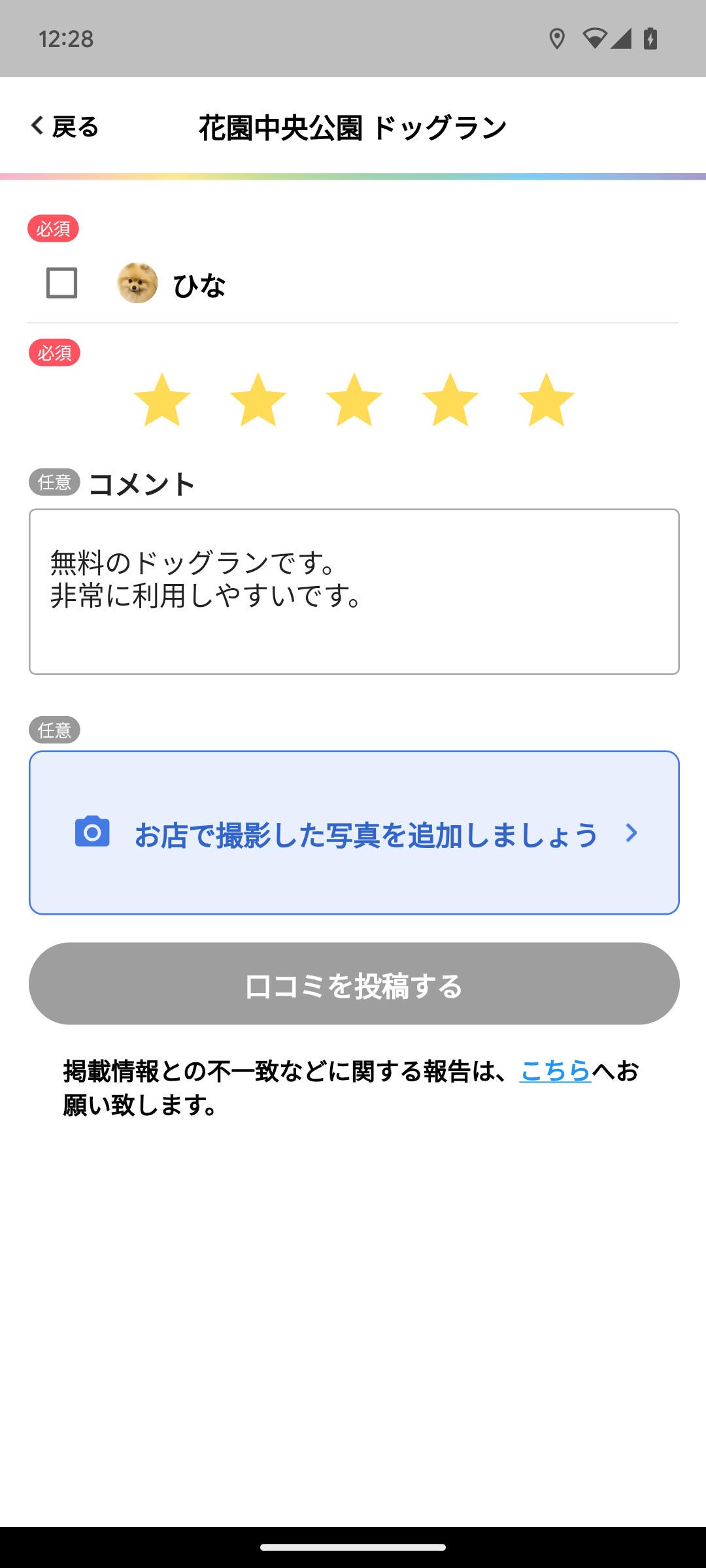
Task: Set rating to one star
Action: click(x=162, y=400)
